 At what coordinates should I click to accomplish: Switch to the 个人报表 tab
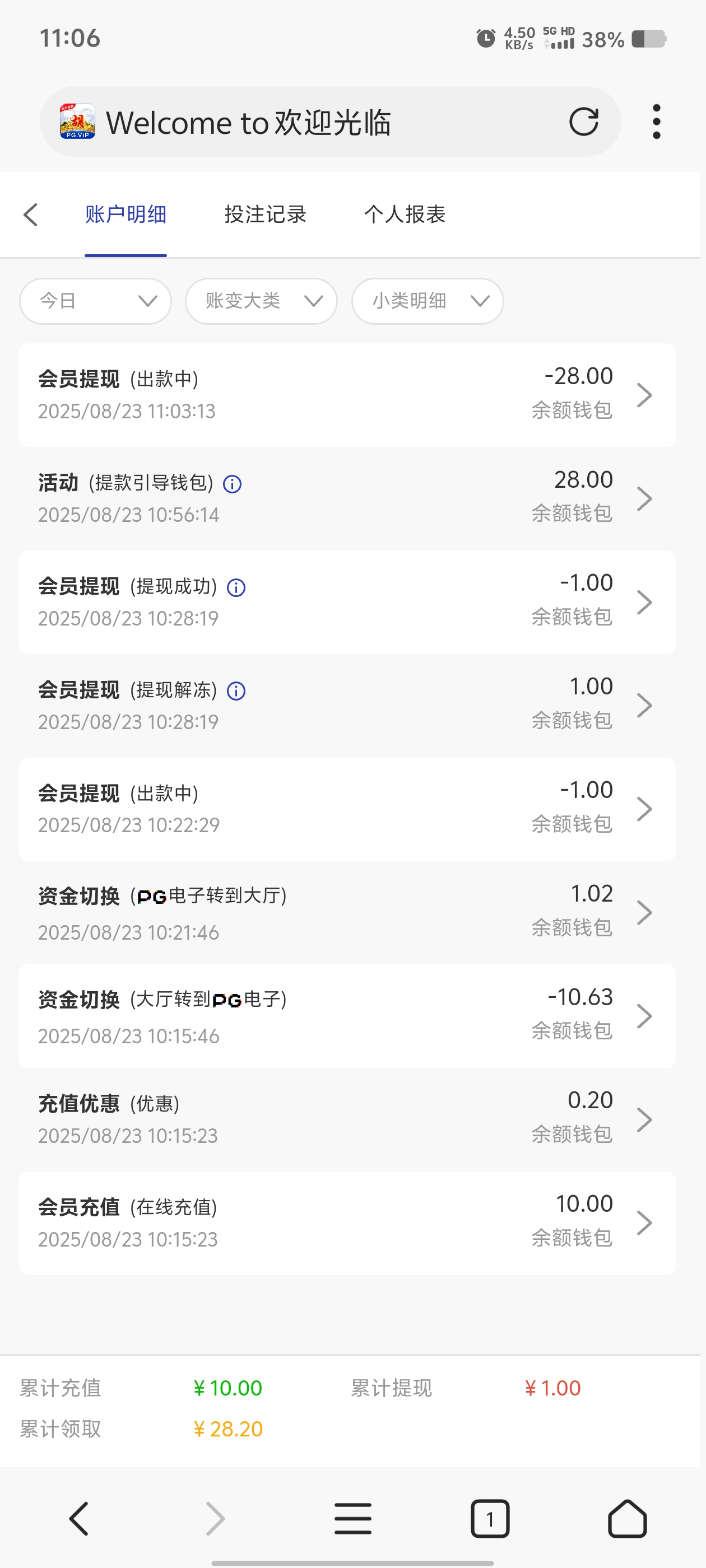(405, 214)
